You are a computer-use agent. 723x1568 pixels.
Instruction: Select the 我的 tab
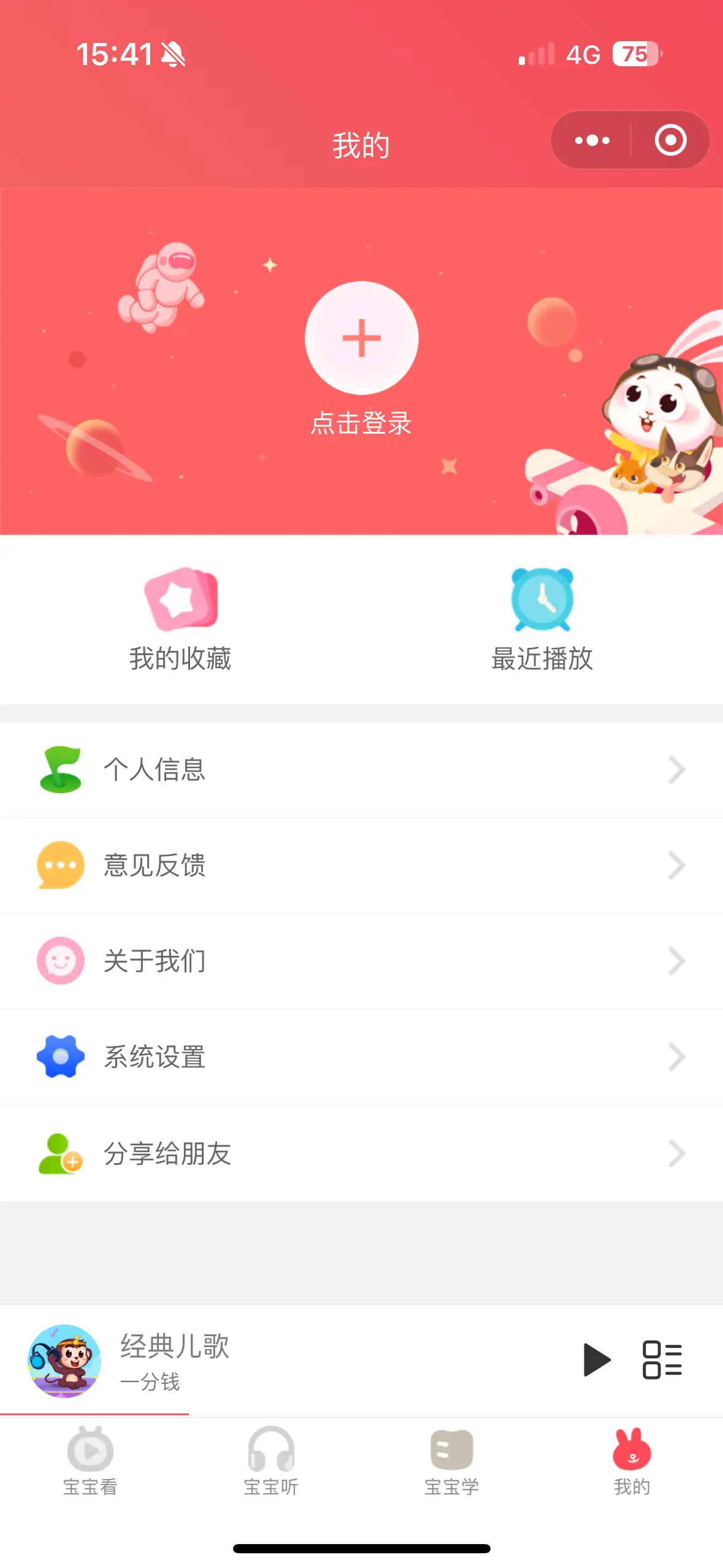pyautogui.click(x=632, y=1462)
